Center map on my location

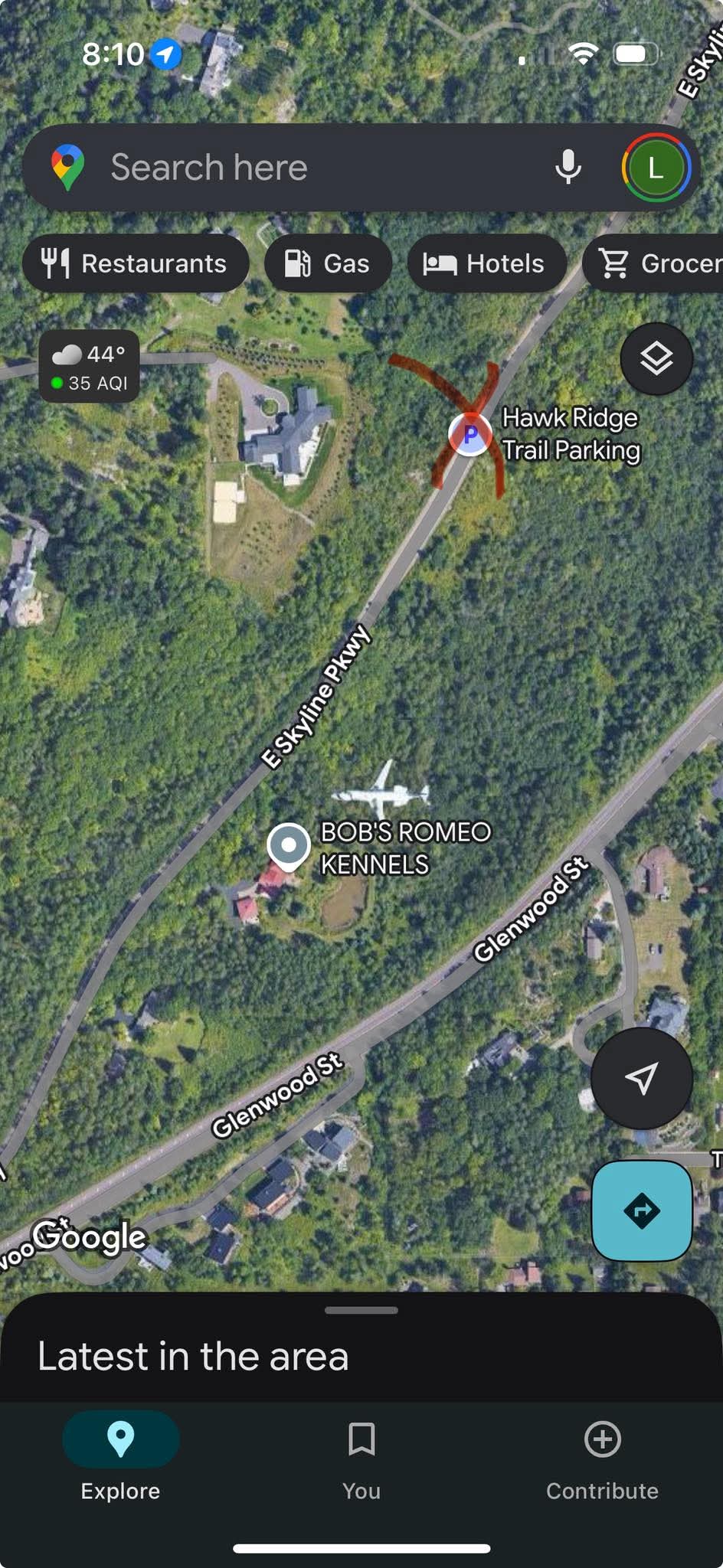pos(641,1078)
